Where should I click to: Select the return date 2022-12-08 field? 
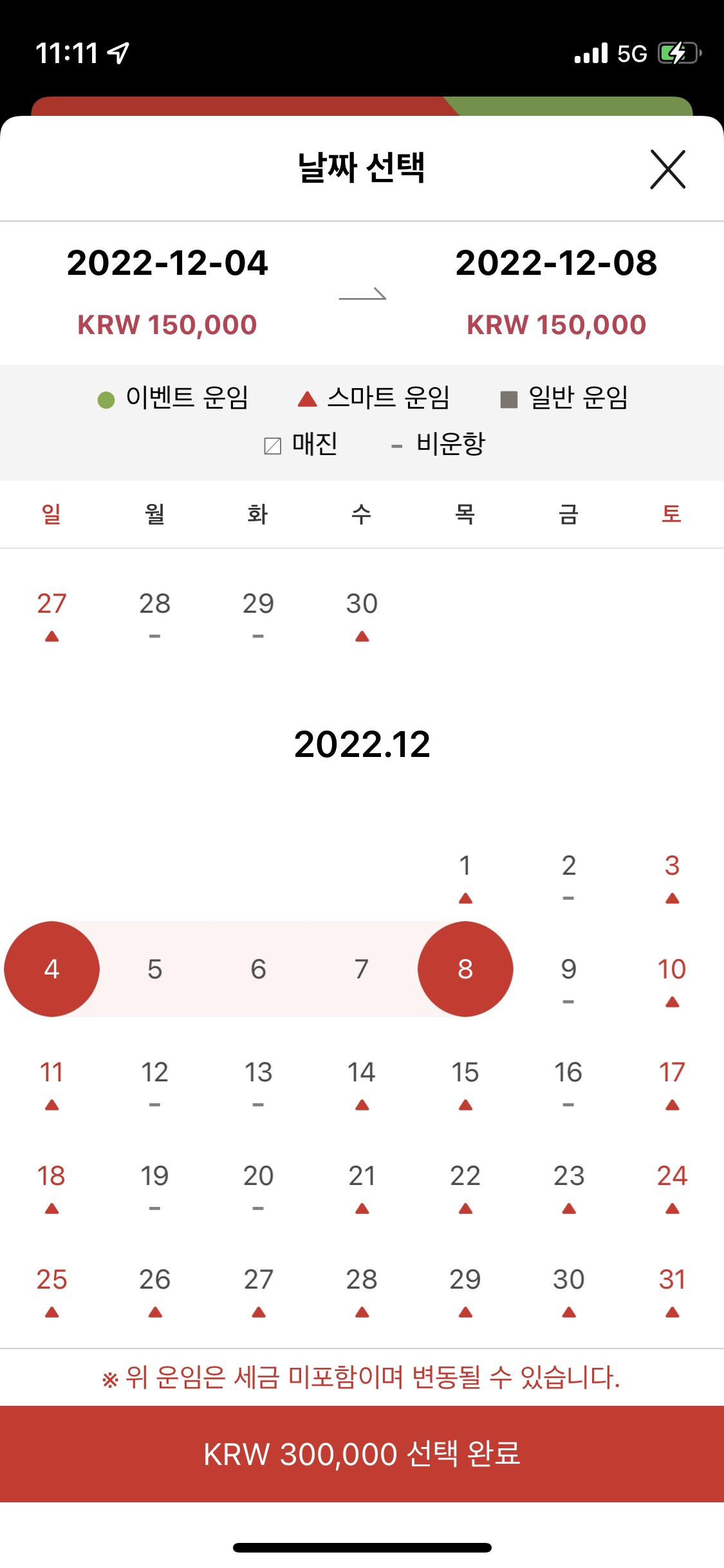coord(557,293)
